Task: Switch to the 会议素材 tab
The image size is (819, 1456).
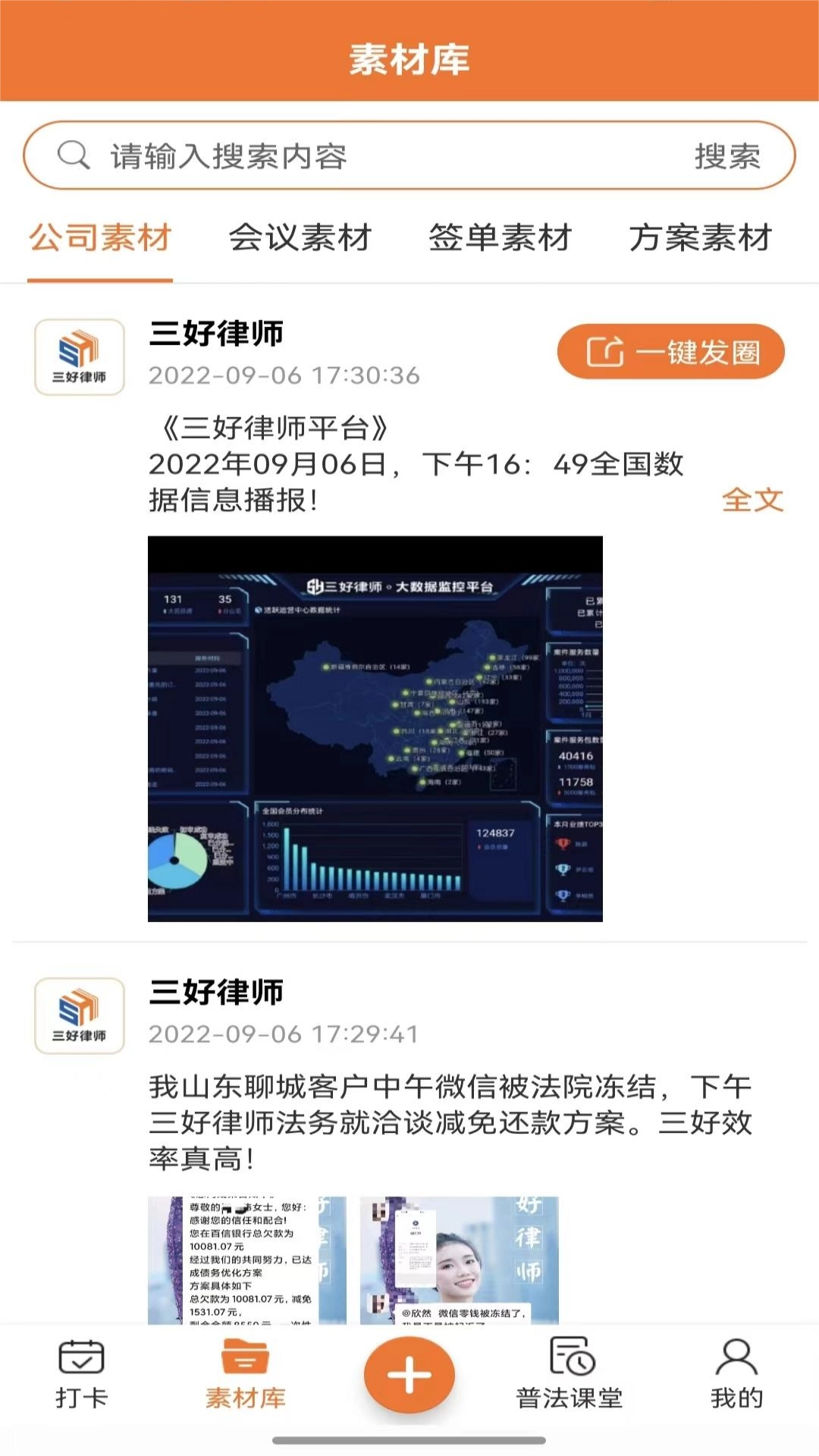Action: point(301,238)
